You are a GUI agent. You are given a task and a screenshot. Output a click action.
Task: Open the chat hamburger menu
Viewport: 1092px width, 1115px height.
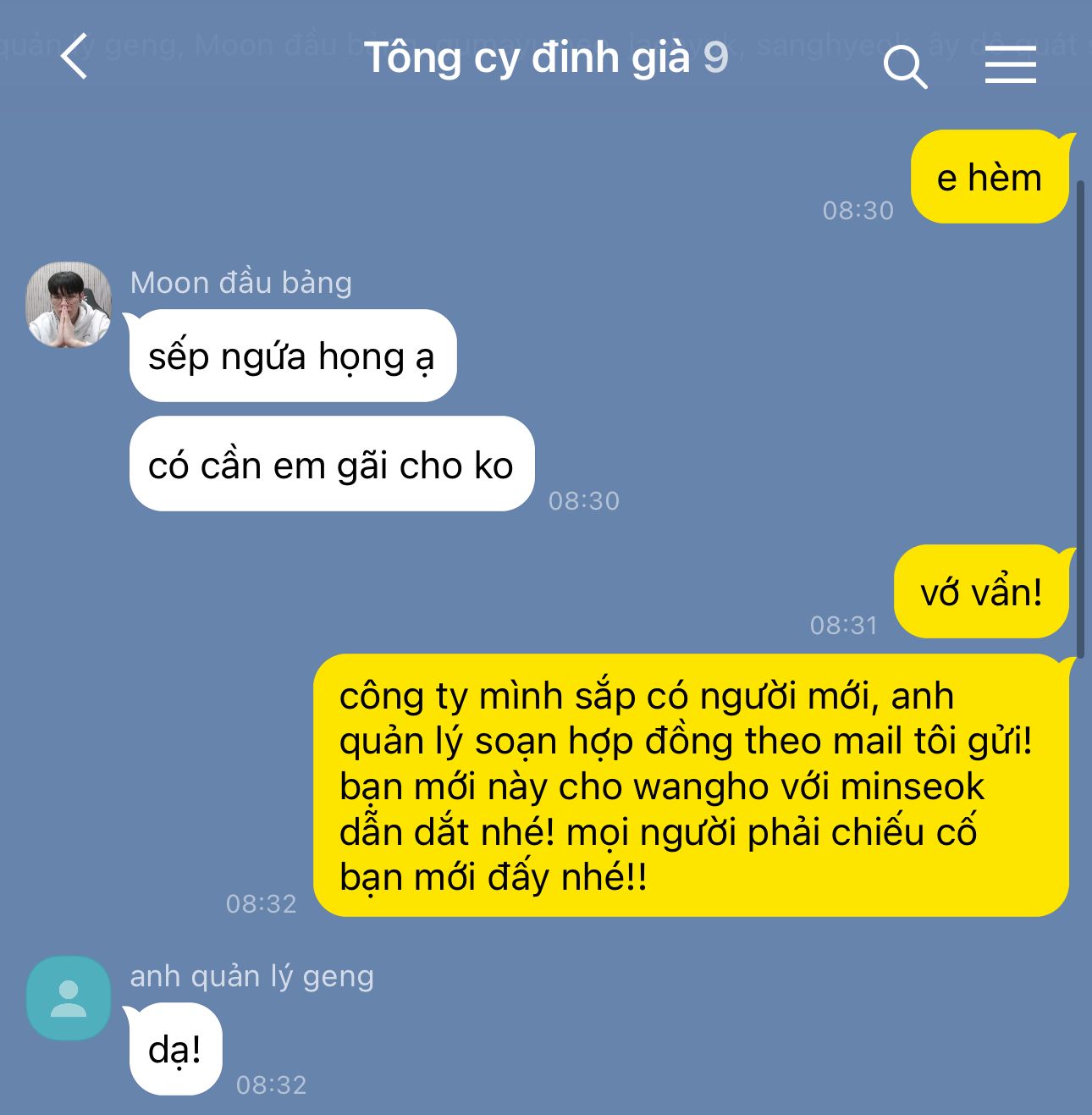click(x=1010, y=64)
